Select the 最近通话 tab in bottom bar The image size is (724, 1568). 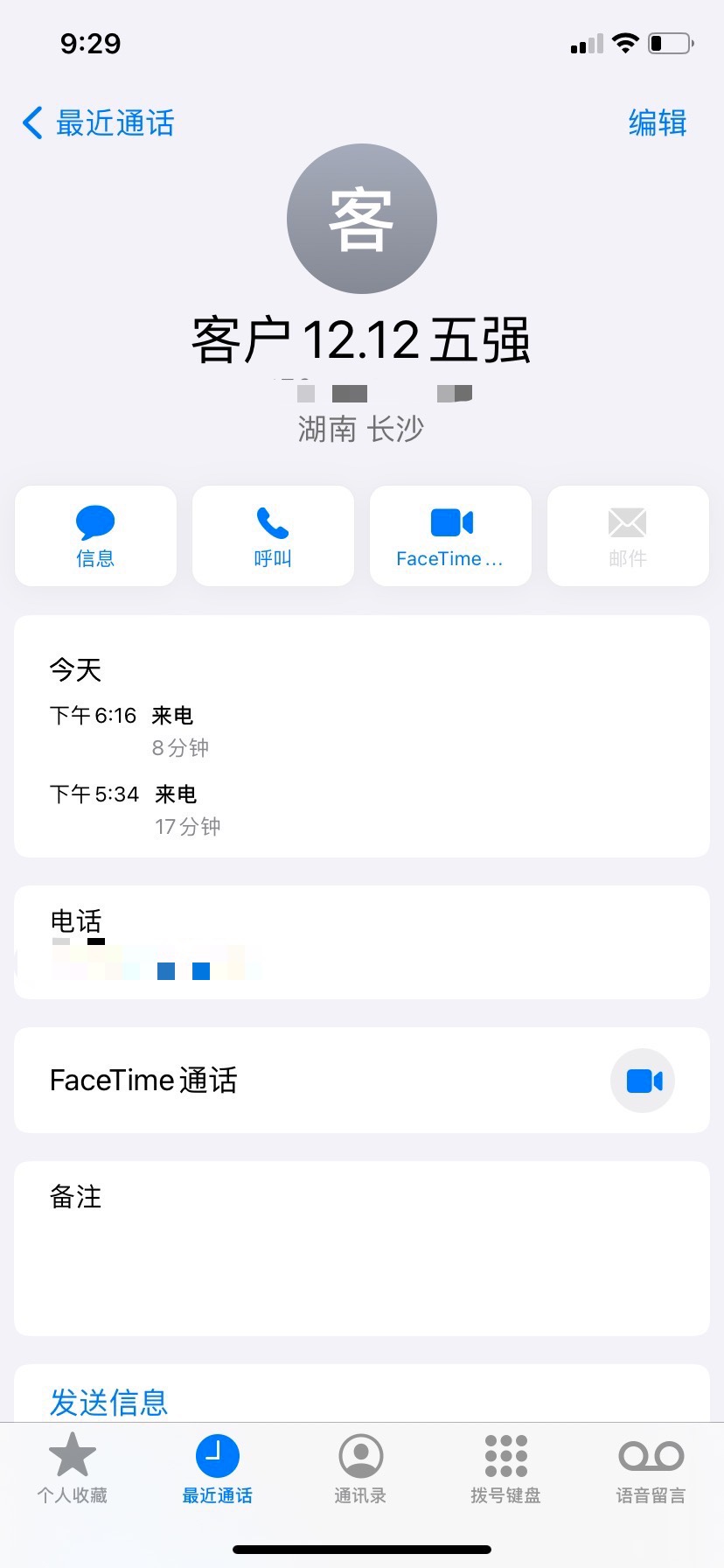[x=217, y=1471]
